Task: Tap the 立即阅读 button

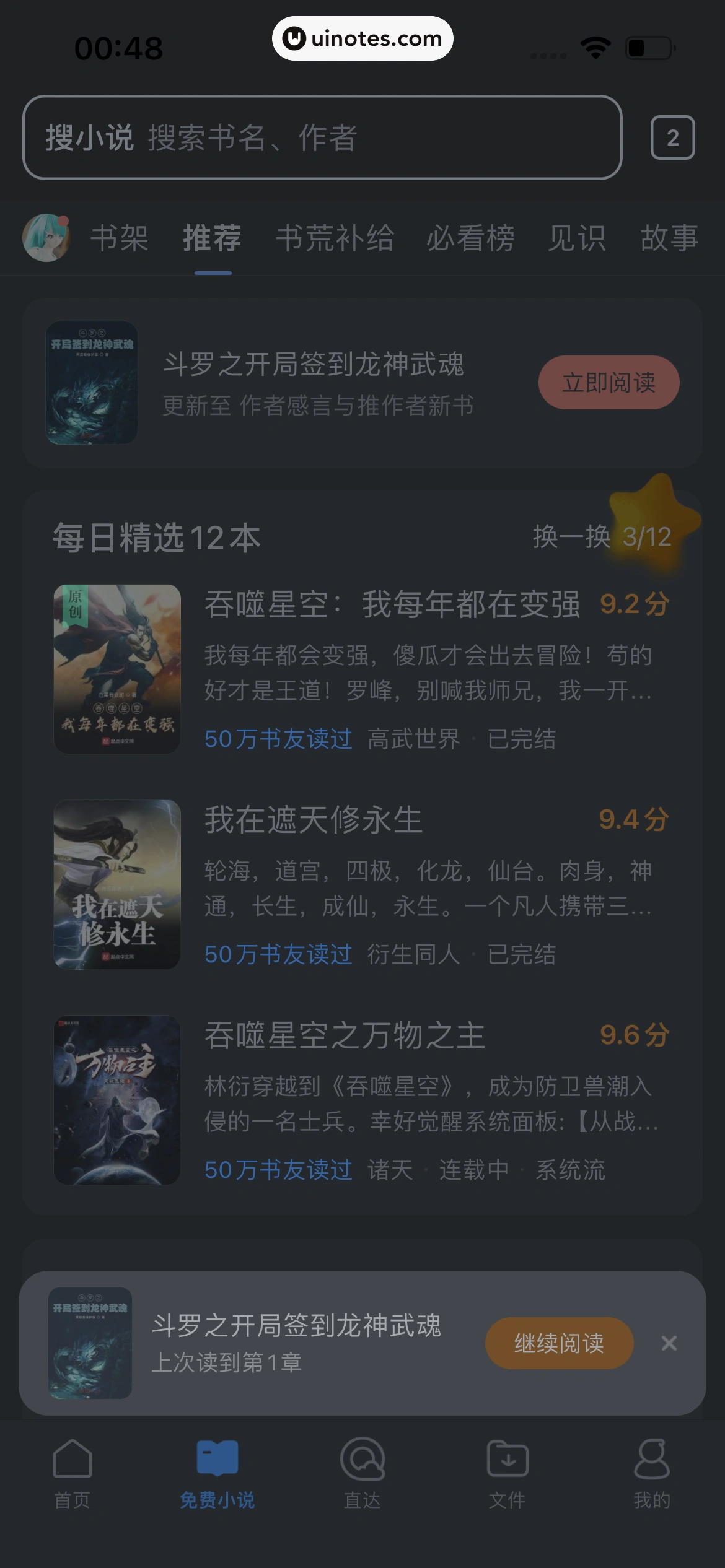Action: (609, 383)
